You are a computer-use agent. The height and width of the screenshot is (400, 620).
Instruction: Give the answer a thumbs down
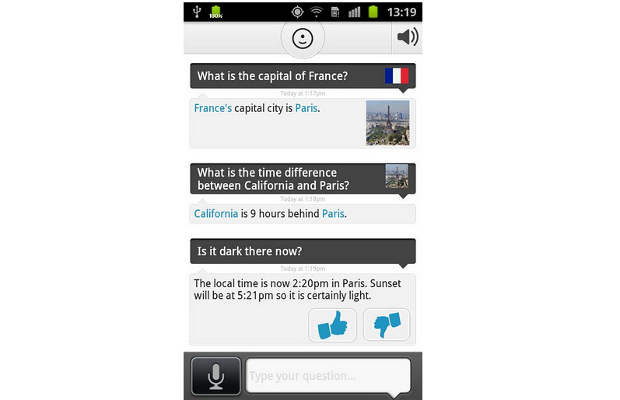[x=386, y=324]
